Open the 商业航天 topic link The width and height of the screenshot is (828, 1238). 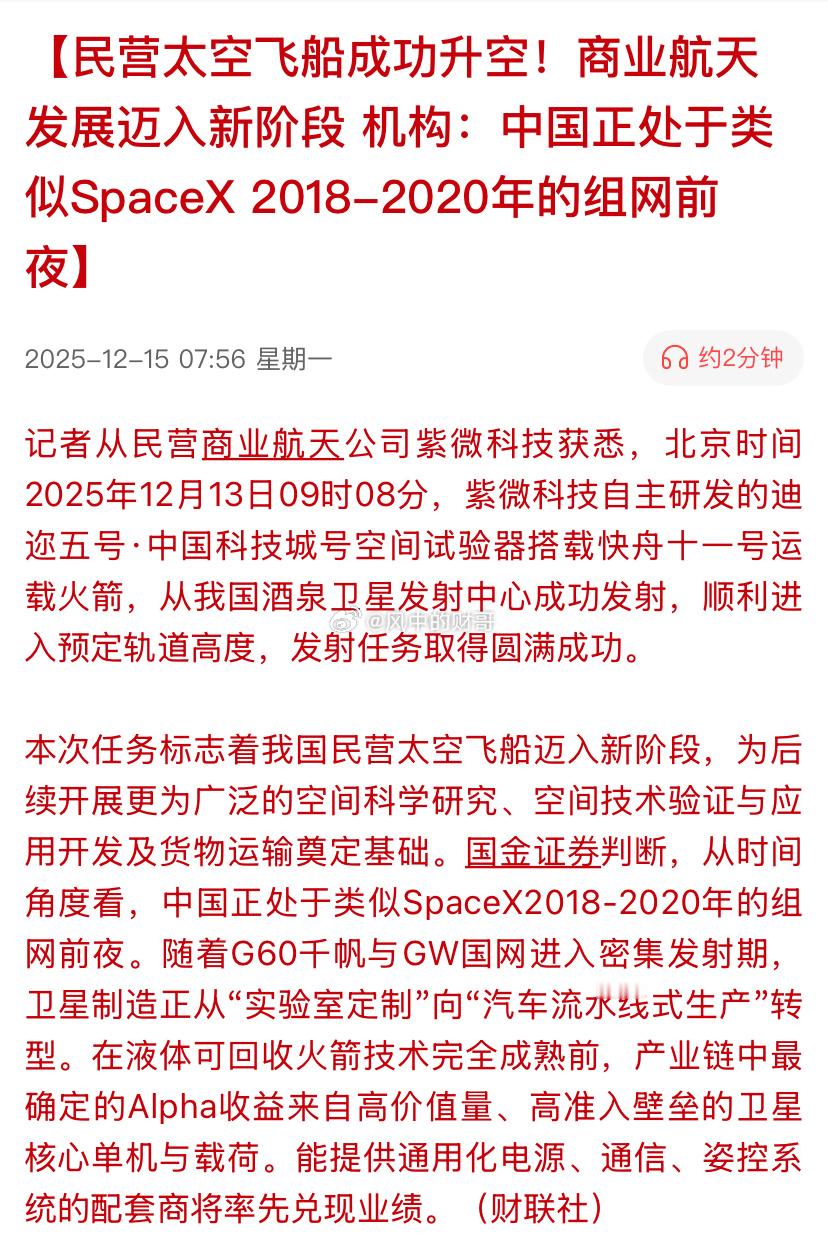(x=273, y=444)
